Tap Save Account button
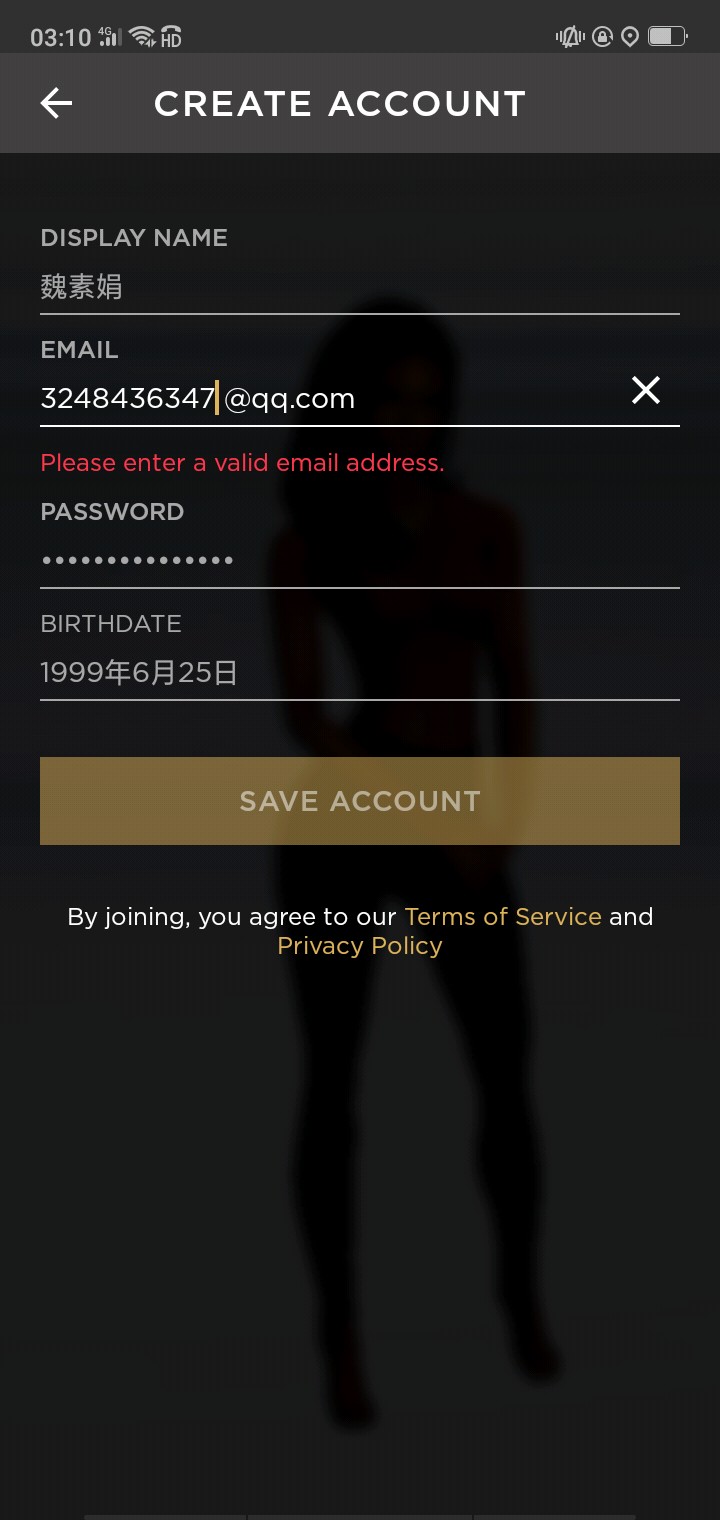Screen dimensions: 720x1520 [x=359, y=801]
